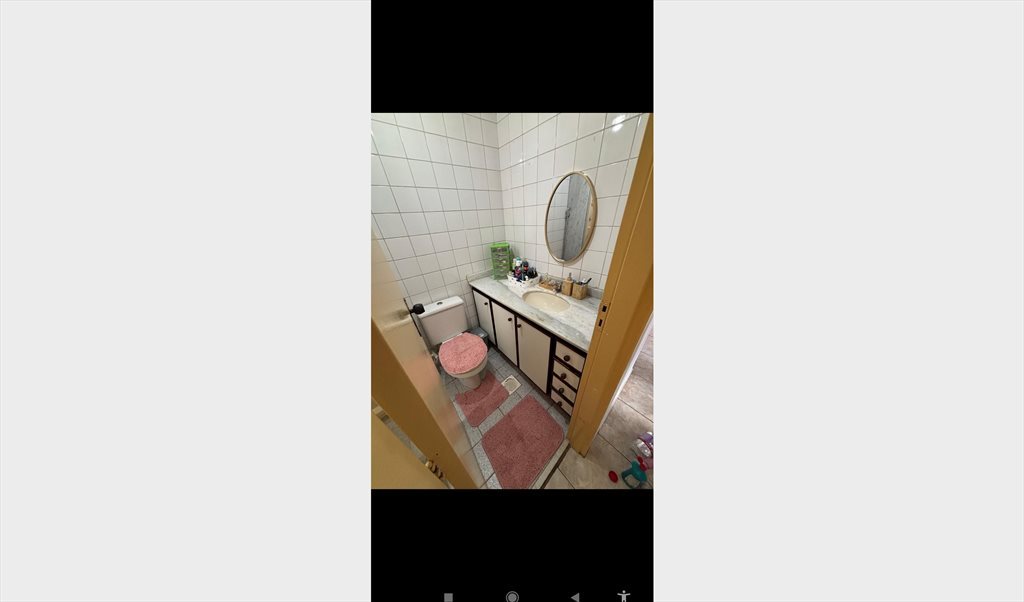Open the recent apps overview
The image size is (1024, 602).
point(448,596)
